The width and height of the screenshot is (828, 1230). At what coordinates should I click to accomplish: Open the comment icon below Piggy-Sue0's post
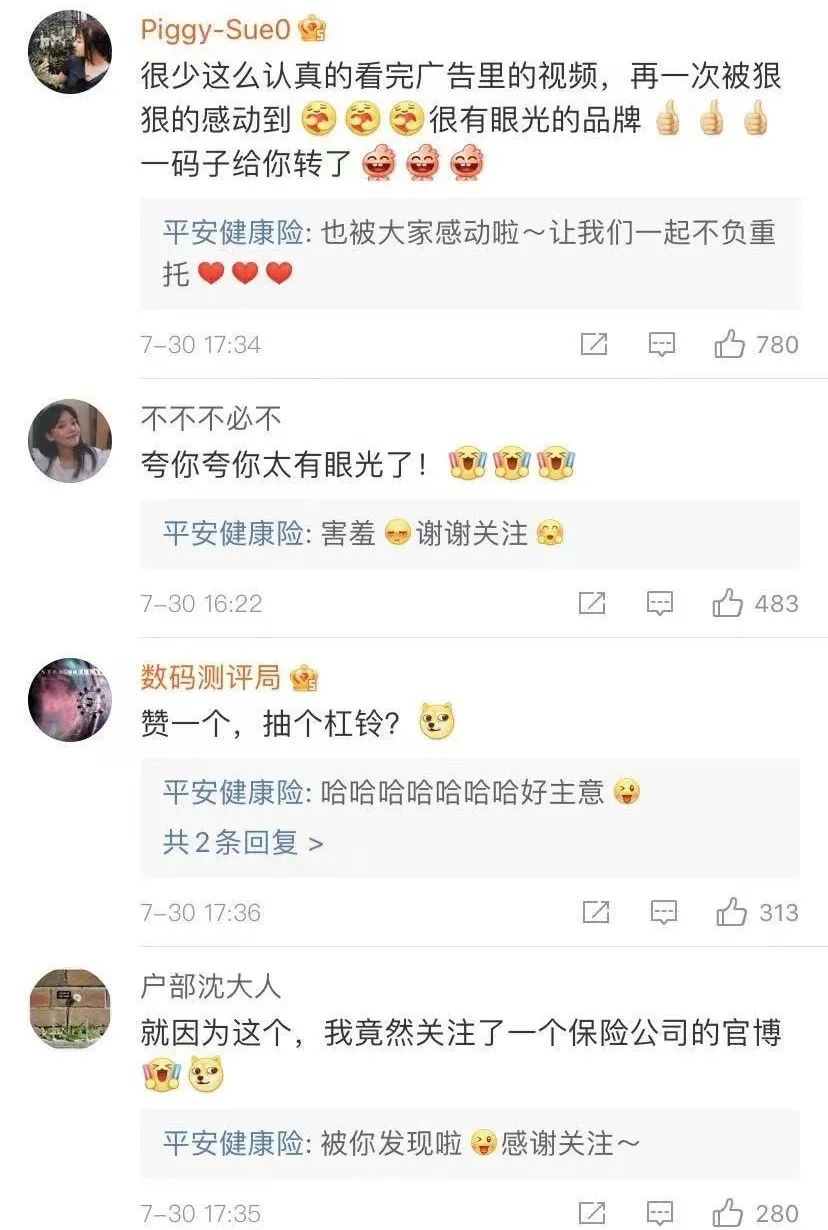pyautogui.click(x=660, y=344)
